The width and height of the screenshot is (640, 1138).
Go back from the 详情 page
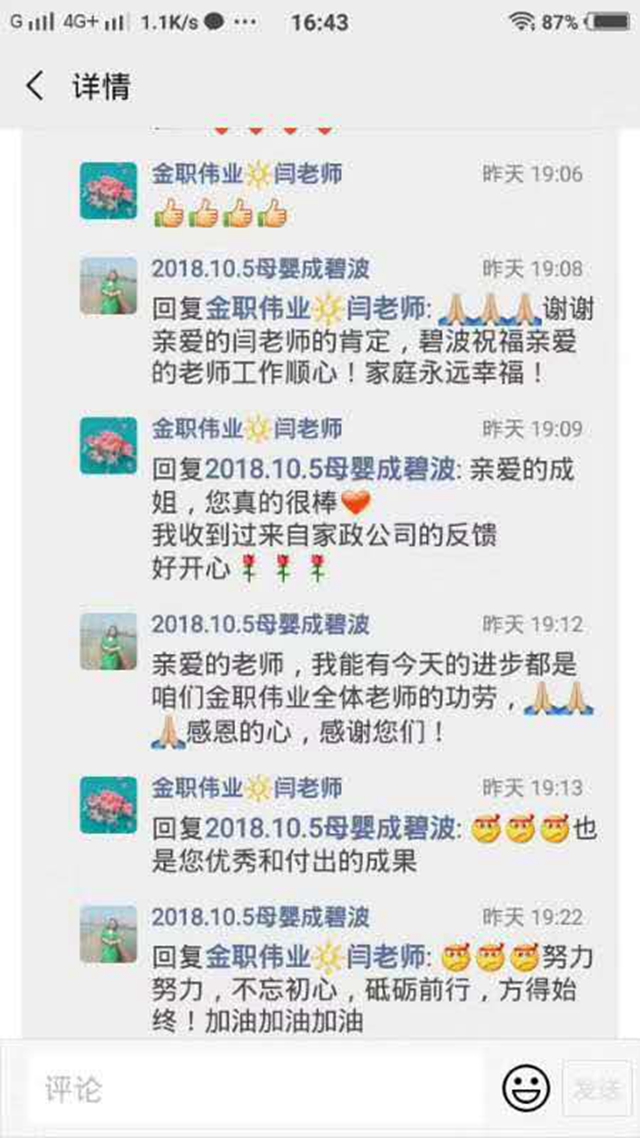pos(35,86)
